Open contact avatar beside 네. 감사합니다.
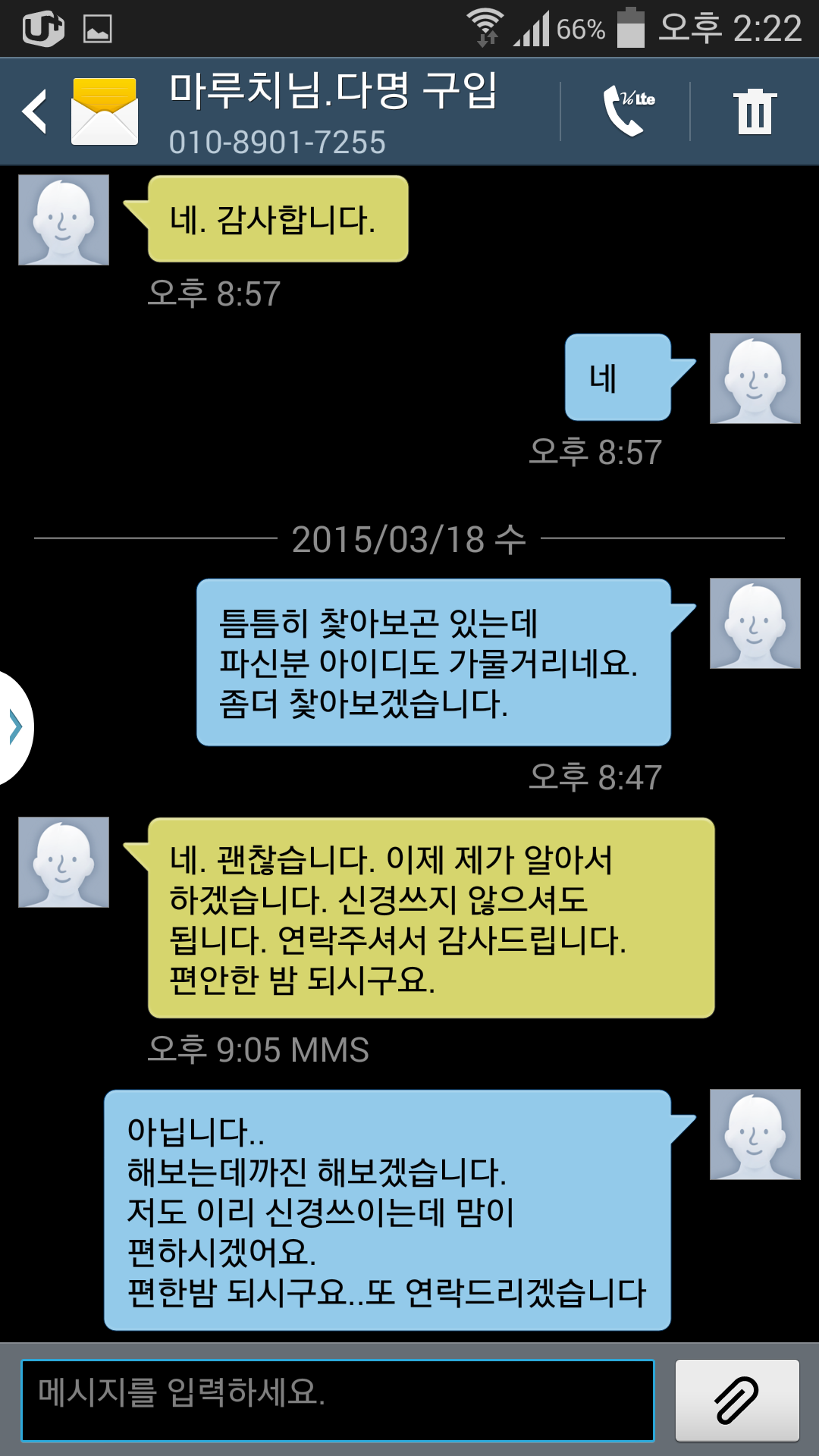The image size is (819, 1456). pyautogui.click(x=64, y=220)
